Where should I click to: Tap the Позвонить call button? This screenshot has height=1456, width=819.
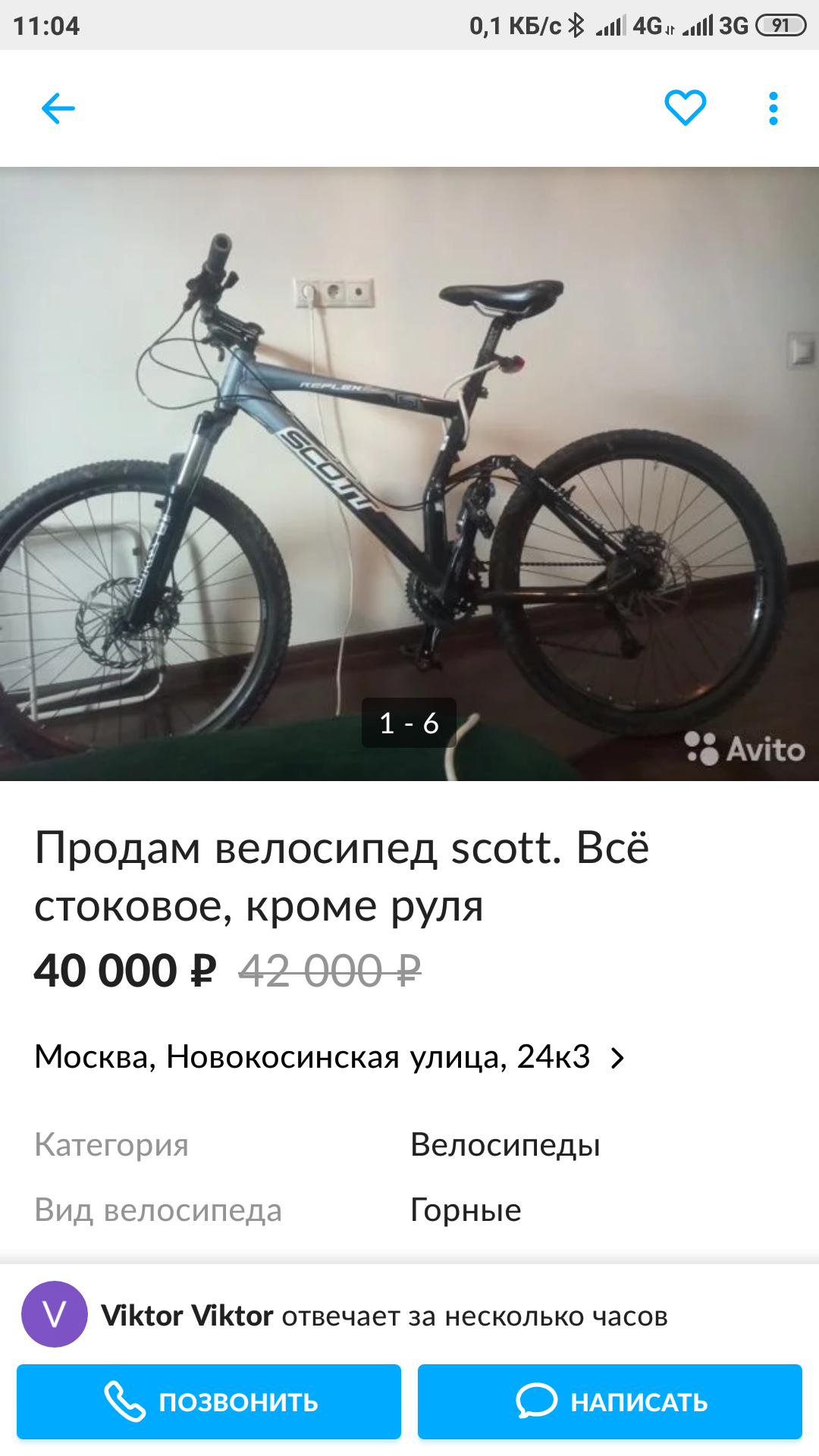(x=209, y=1401)
